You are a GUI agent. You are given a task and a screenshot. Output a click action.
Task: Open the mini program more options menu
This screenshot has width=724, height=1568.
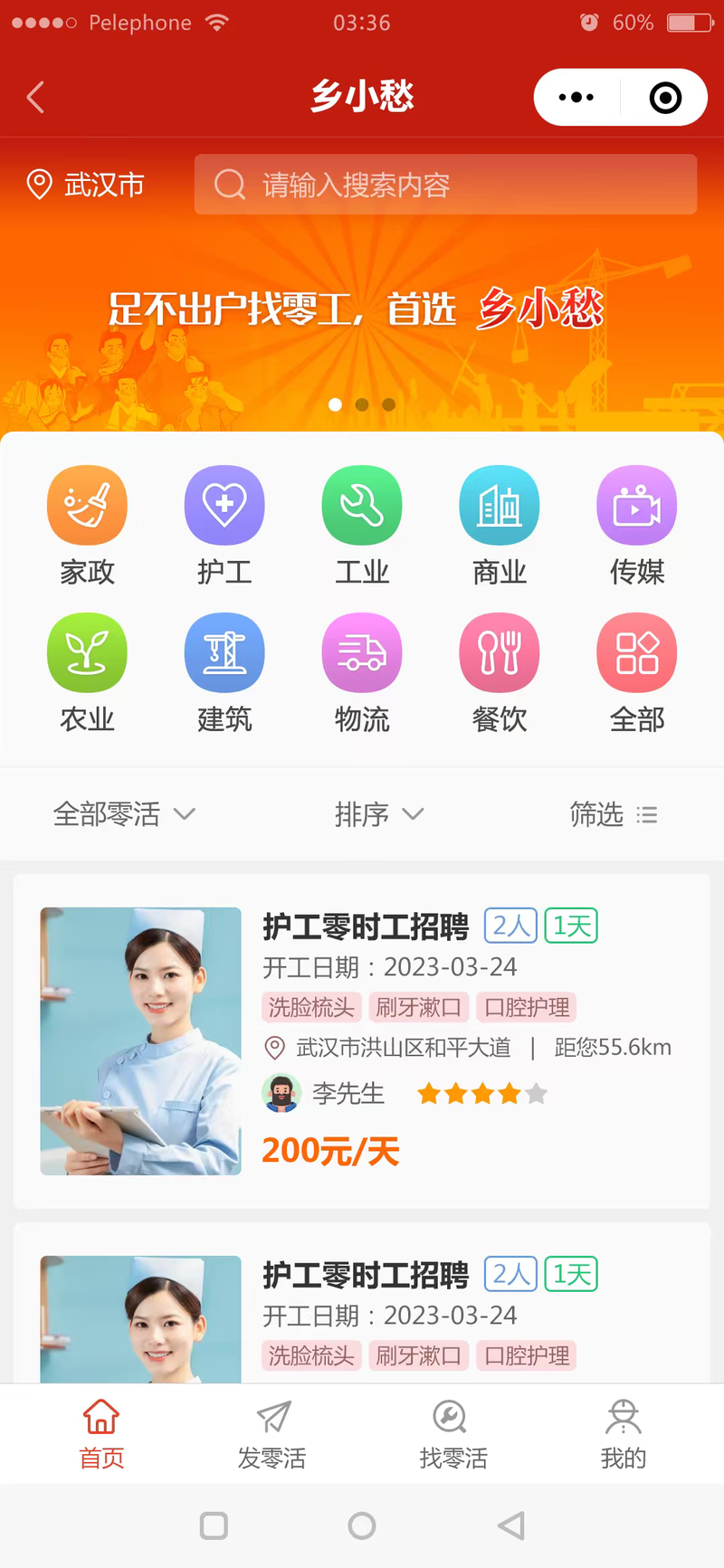pyautogui.click(x=576, y=98)
